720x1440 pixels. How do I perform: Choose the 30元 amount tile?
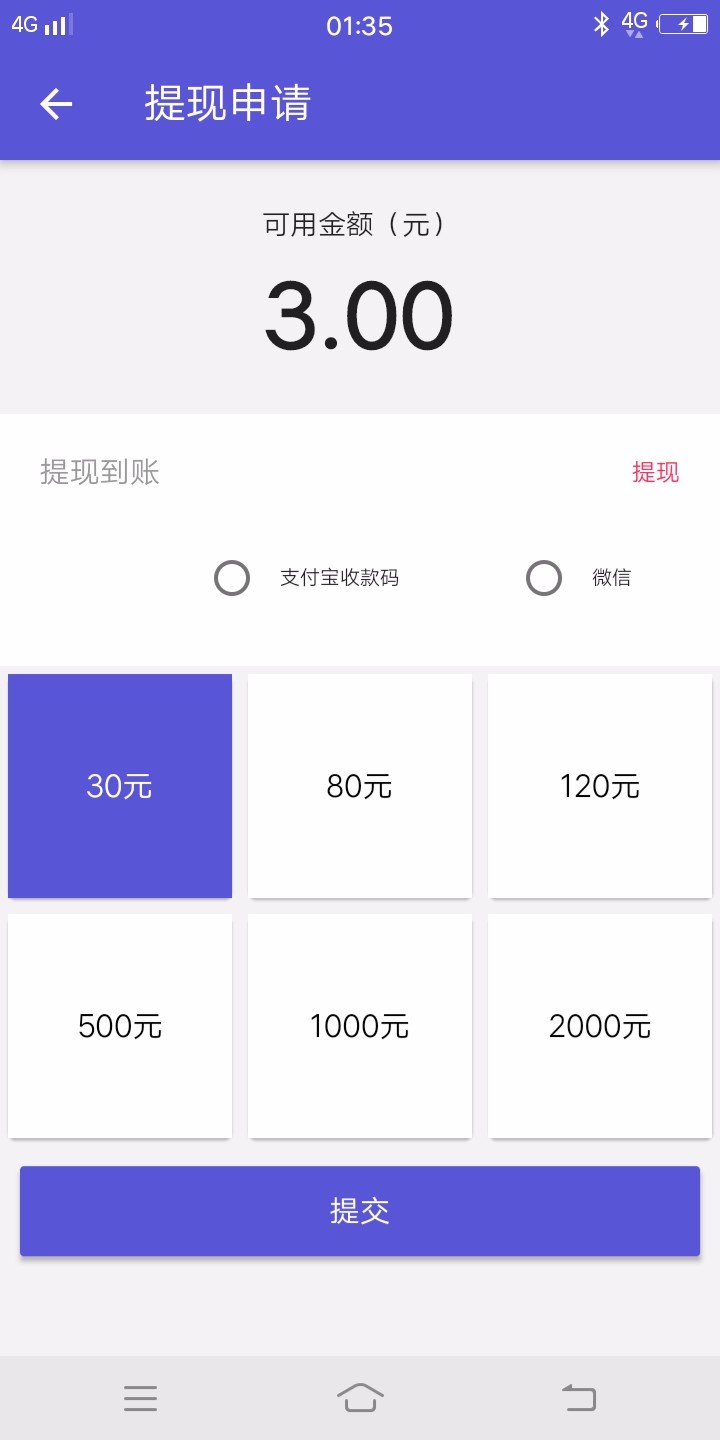120,786
